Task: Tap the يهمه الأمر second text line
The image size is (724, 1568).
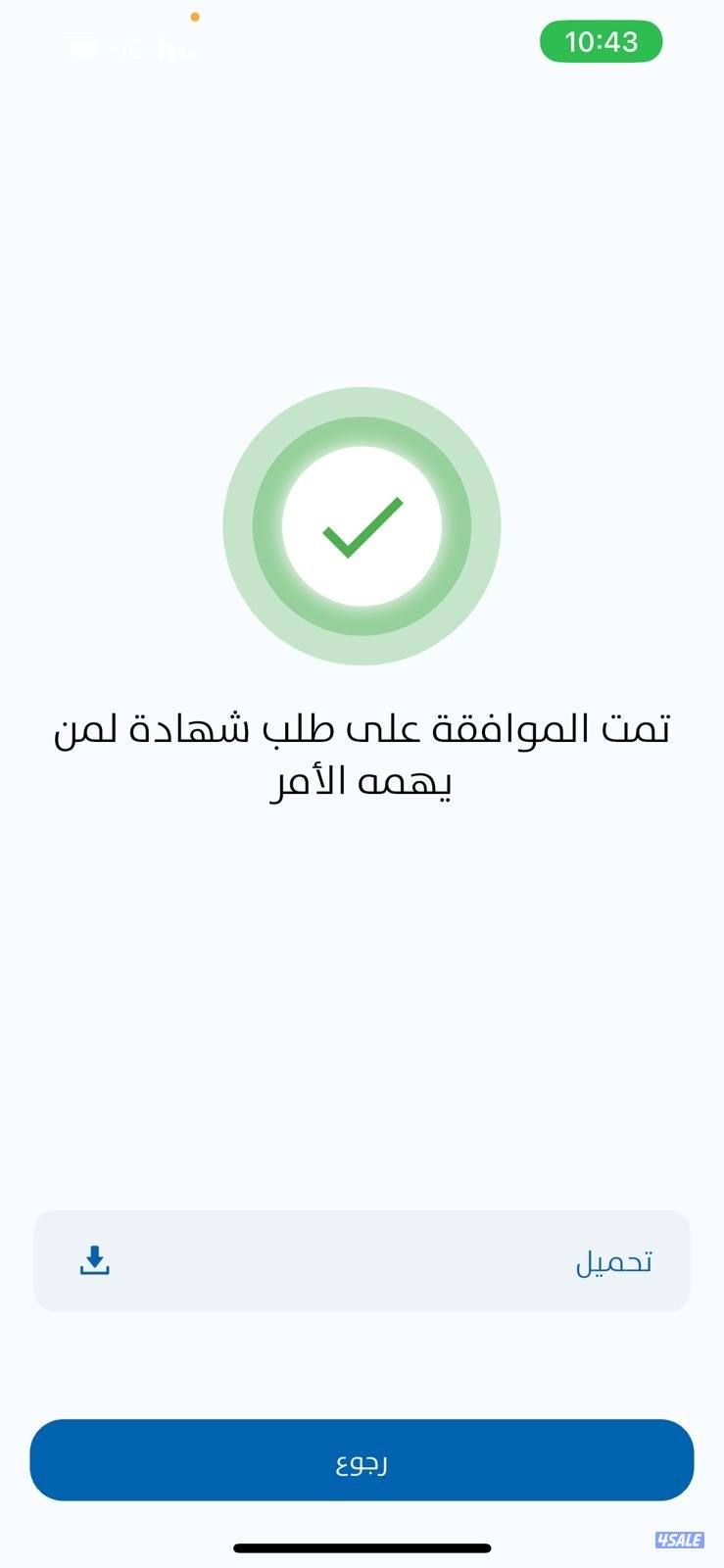Action: tap(362, 784)
